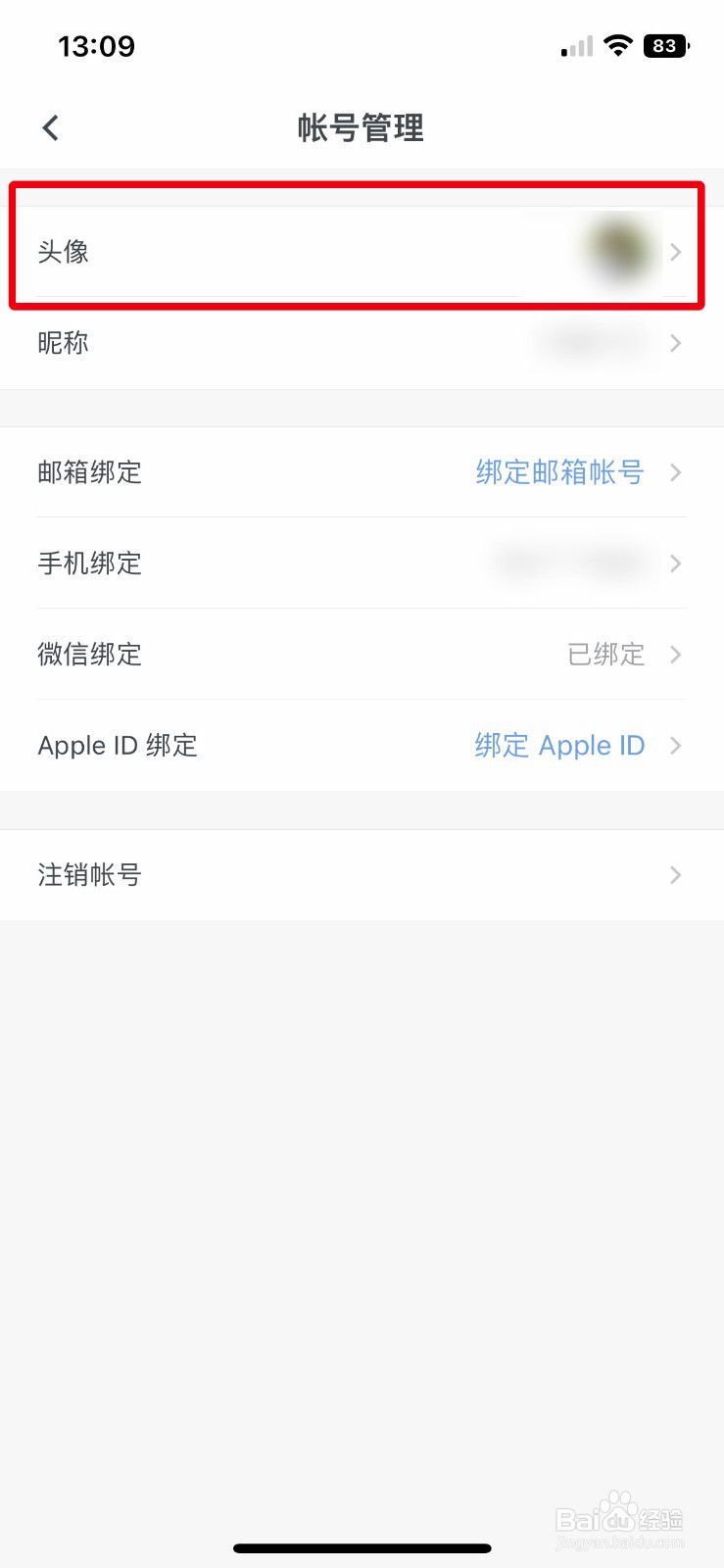Open the 注销帐号 option

(x=89, y=874)
